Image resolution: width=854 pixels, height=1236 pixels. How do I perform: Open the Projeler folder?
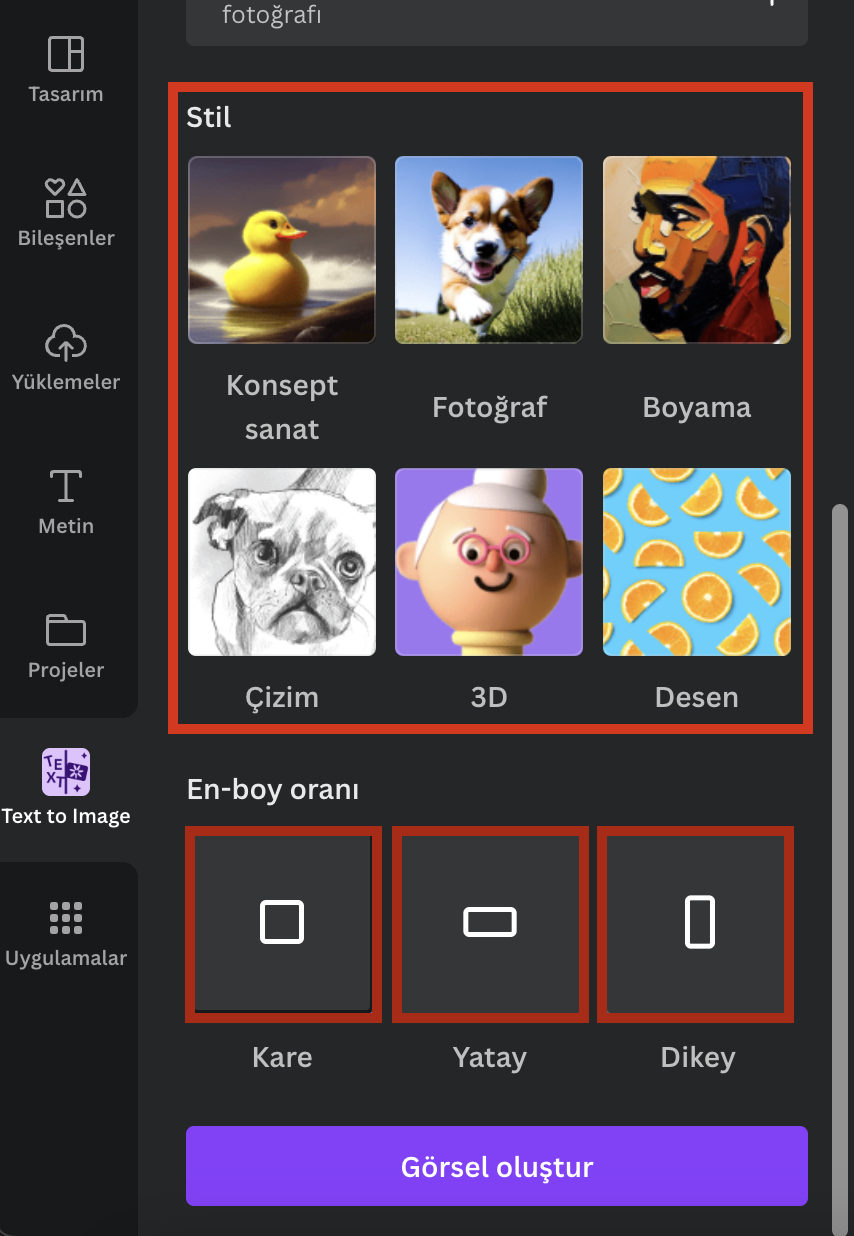(x=66, y=644)
